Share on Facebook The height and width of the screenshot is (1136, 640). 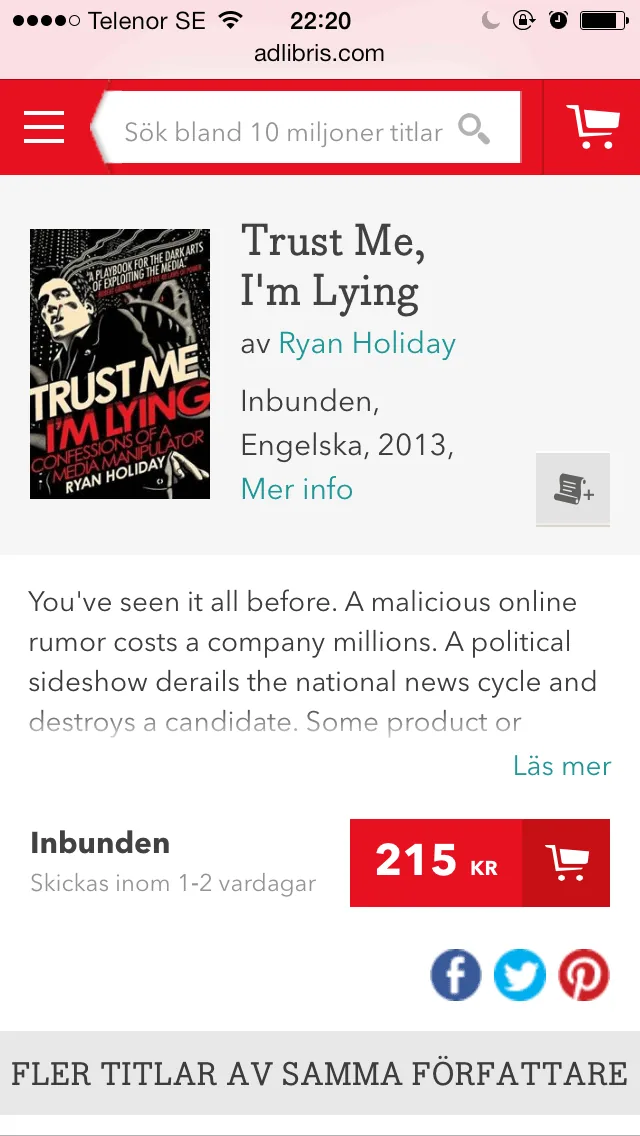point(455,975)
